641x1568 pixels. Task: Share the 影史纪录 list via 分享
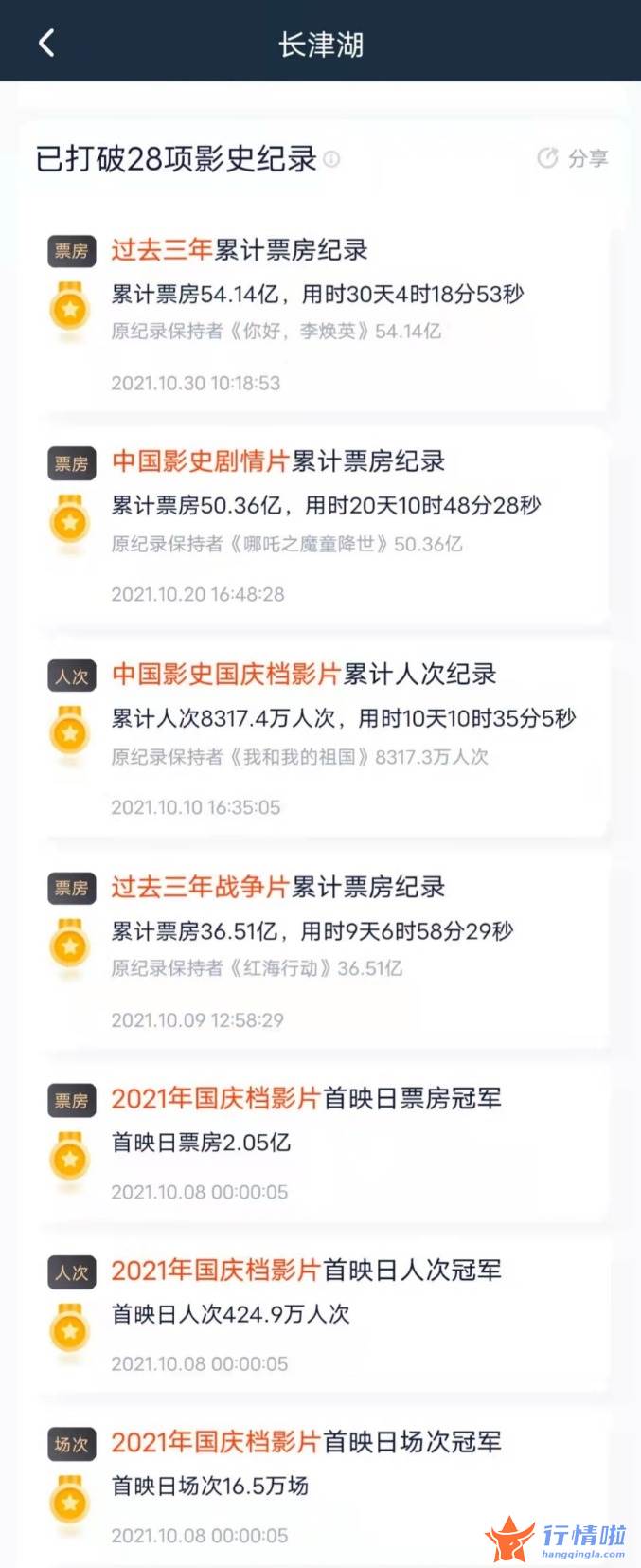[x=573, y=158]
